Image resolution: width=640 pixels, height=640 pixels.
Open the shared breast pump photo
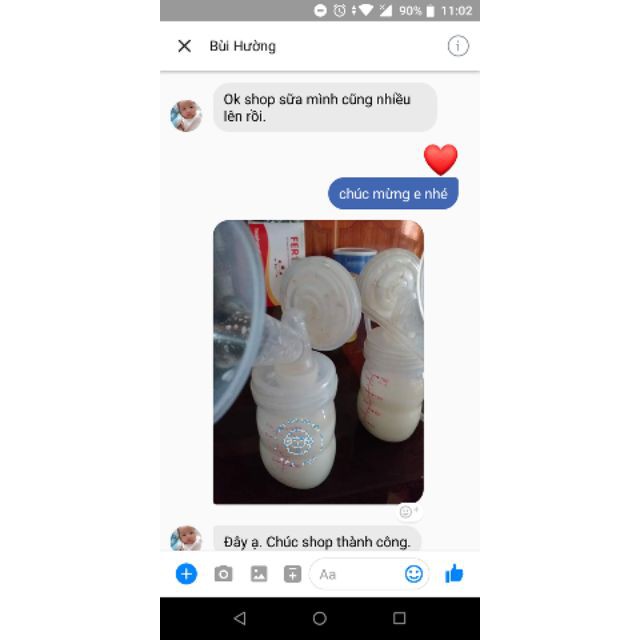coord(318,360)
